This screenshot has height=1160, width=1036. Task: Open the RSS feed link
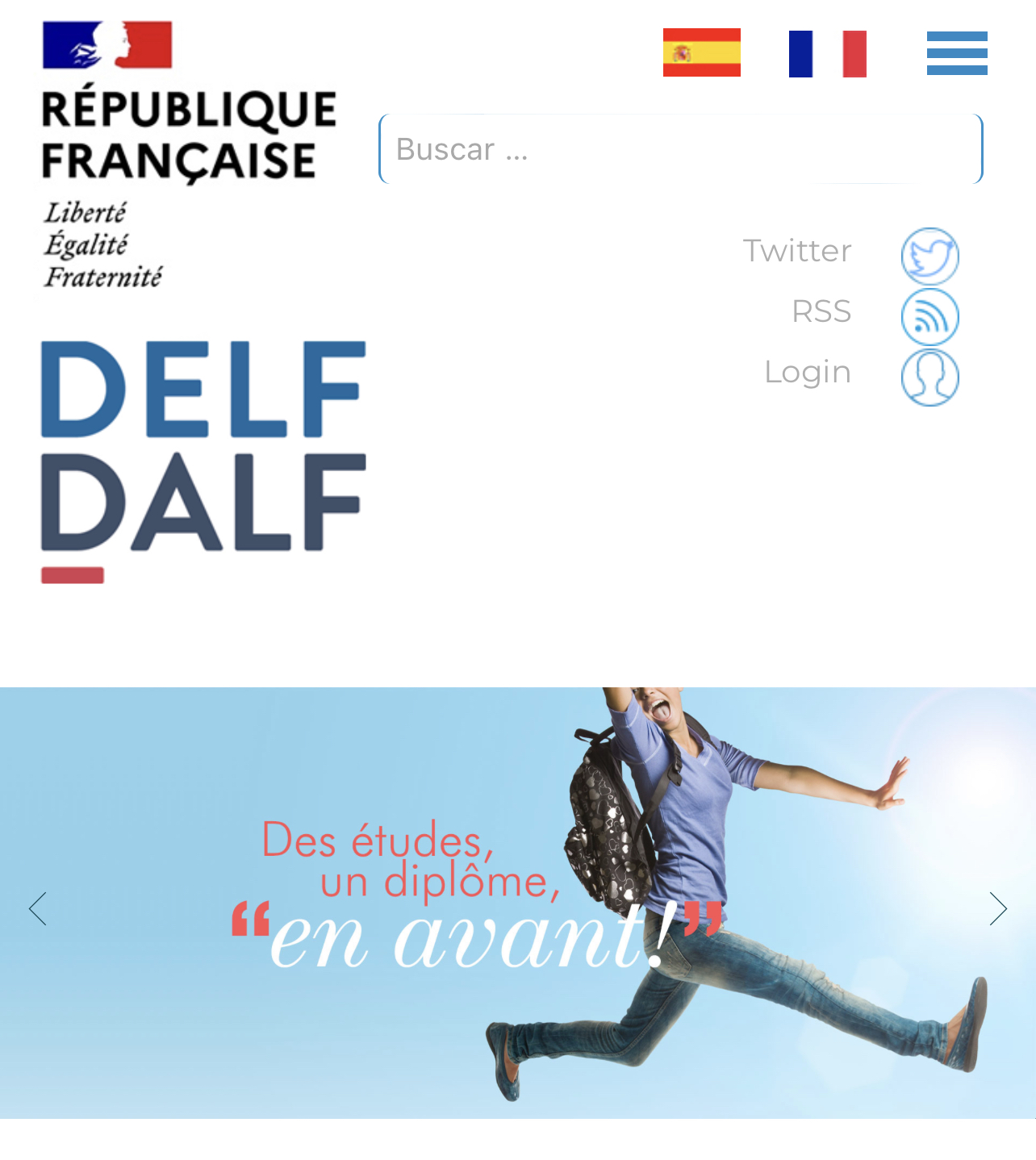tap(929, 316)
